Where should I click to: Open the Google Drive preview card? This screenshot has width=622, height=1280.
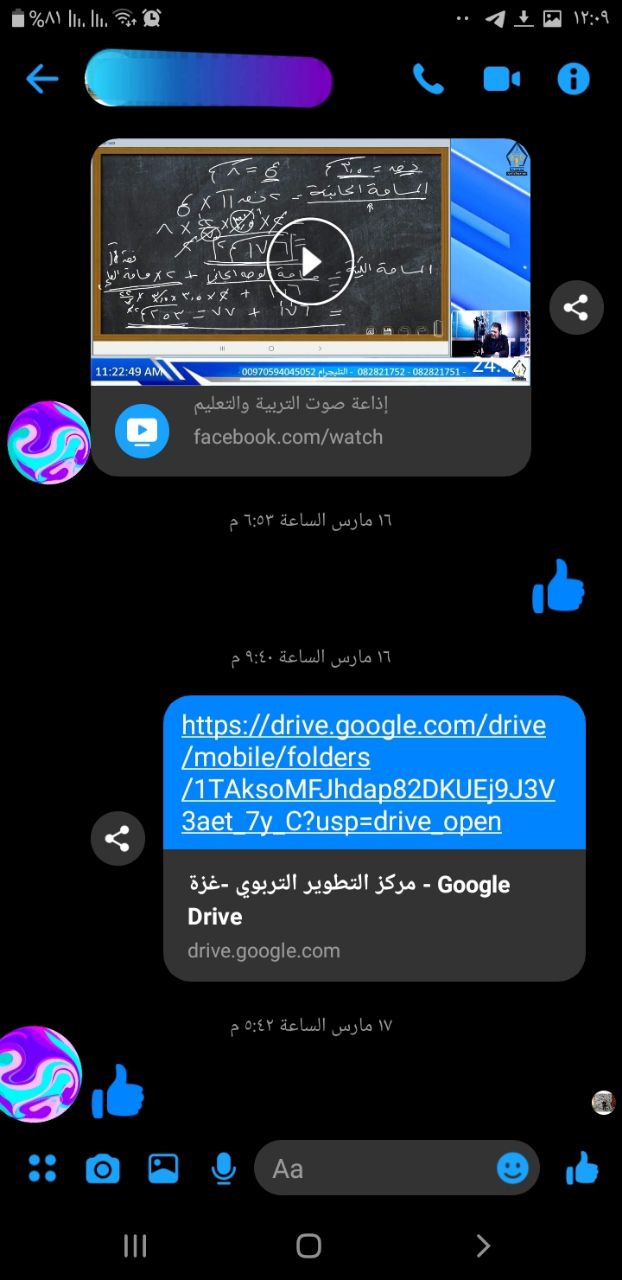click(374, 916)
